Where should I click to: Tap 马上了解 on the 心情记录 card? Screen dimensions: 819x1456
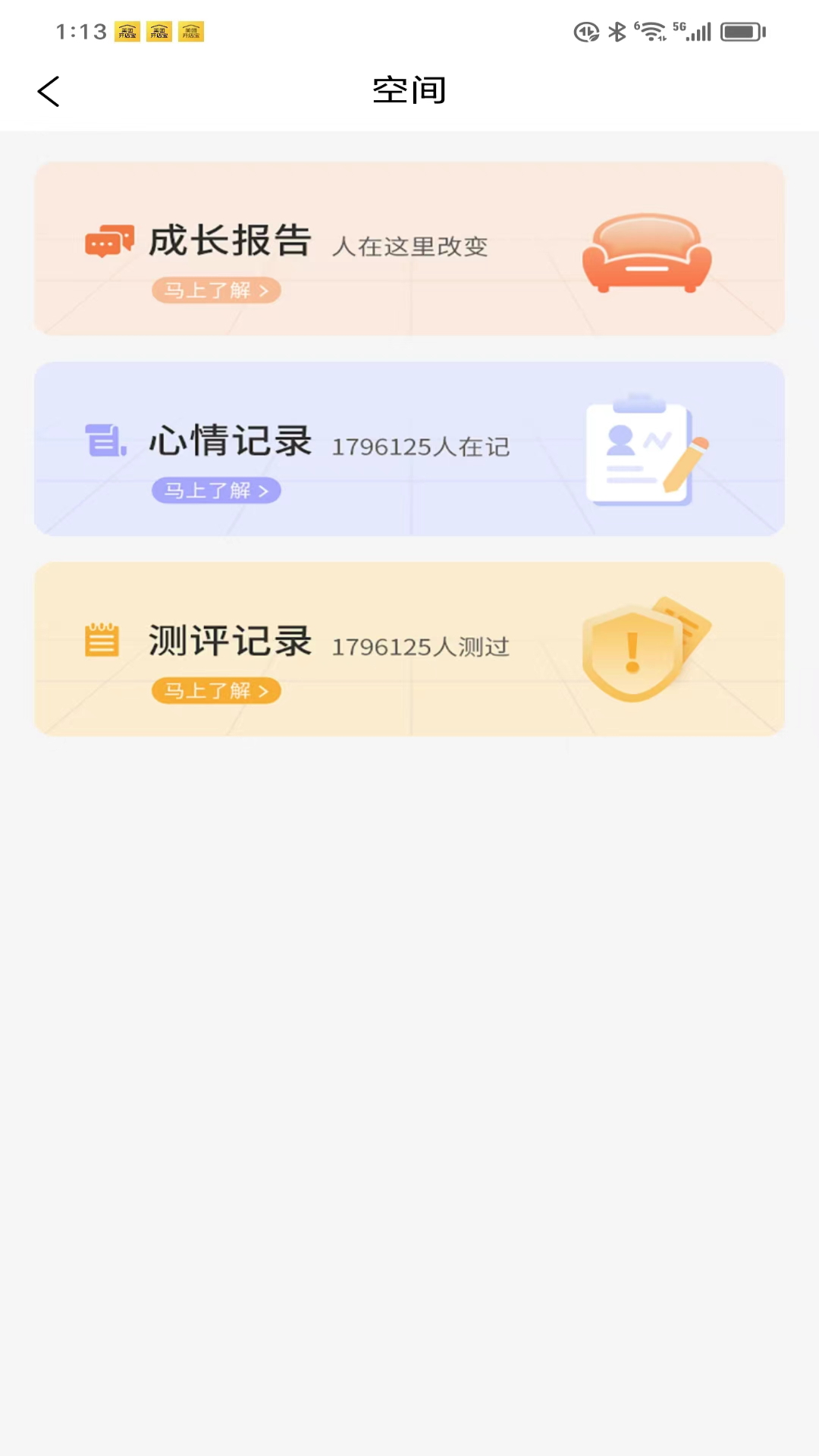(x=215, y=491)
